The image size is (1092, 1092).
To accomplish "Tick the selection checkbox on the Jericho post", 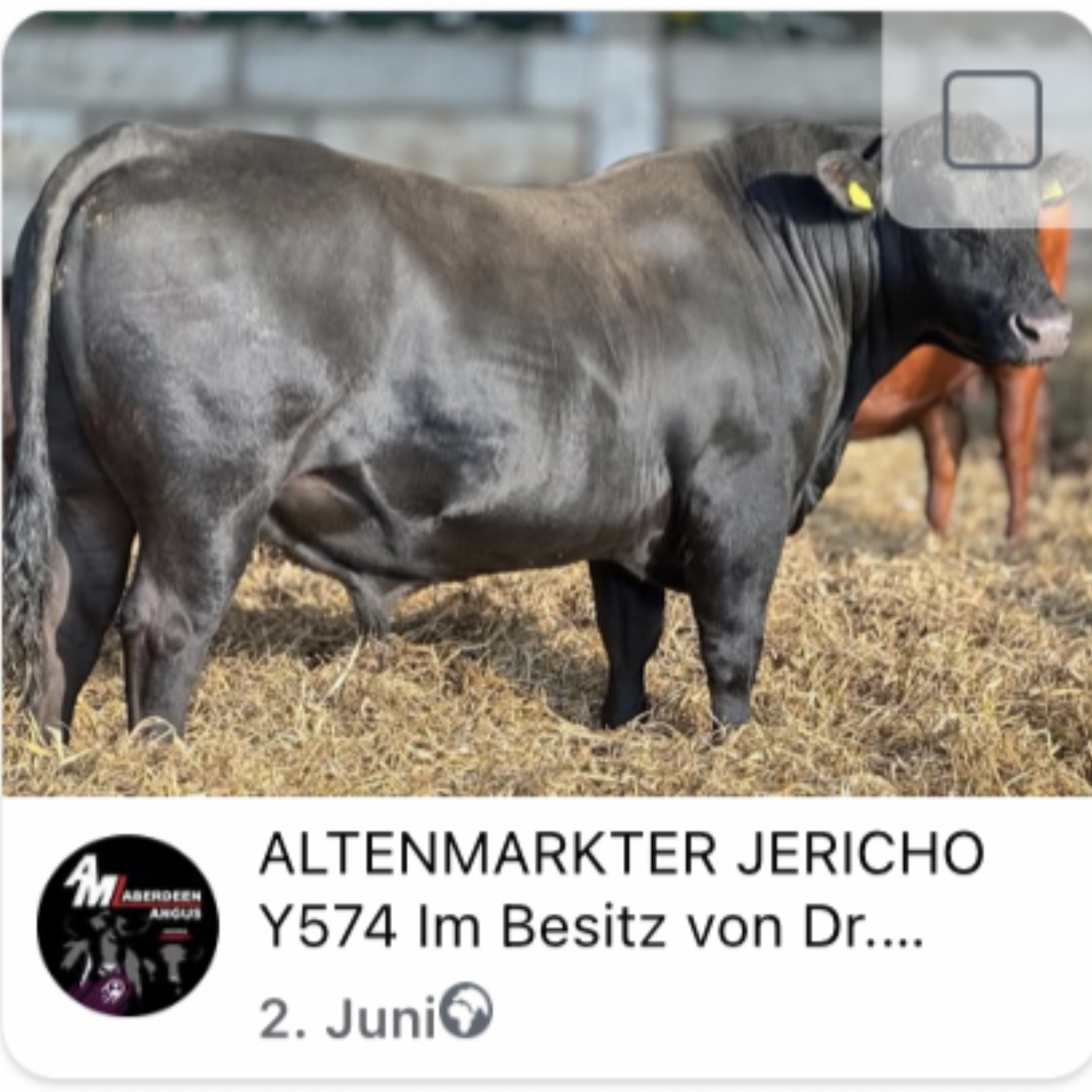I will [991, 119].
